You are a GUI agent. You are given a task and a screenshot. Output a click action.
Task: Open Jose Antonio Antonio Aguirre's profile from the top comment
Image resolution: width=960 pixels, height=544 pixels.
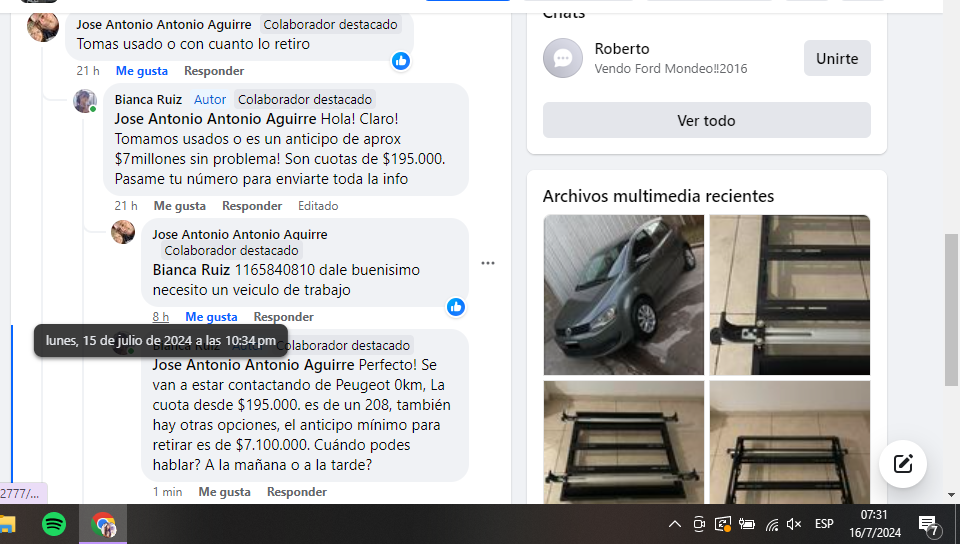click(164, 24)
